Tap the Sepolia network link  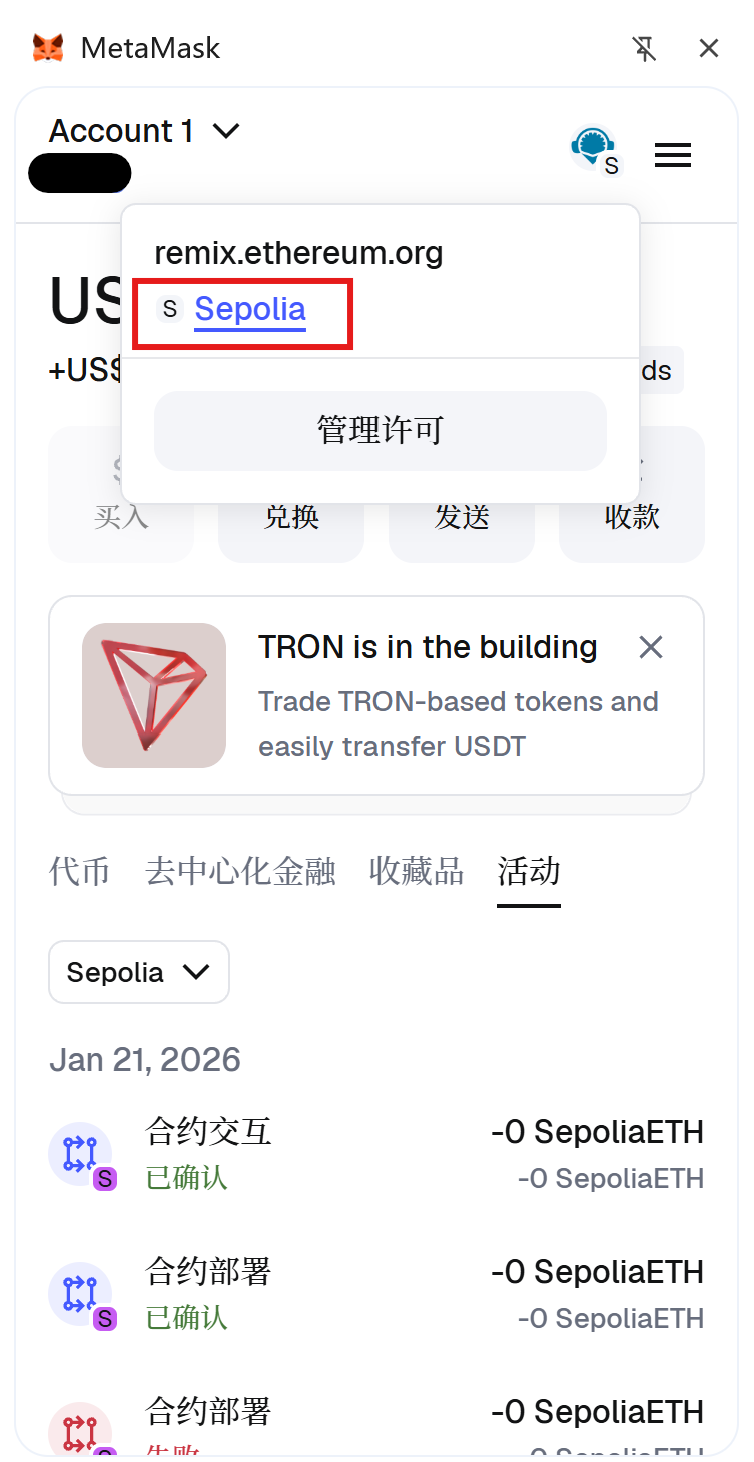(x=250, y=309)
